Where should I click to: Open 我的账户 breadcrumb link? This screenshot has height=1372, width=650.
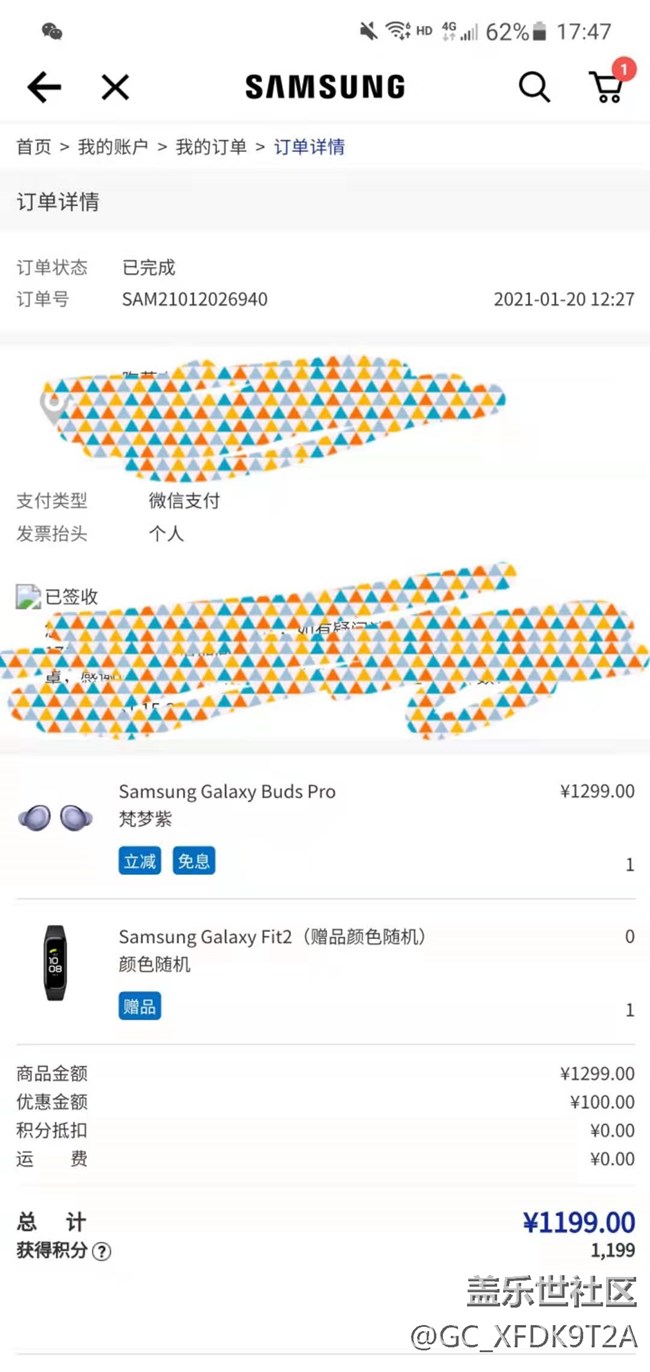click(113, 147)
